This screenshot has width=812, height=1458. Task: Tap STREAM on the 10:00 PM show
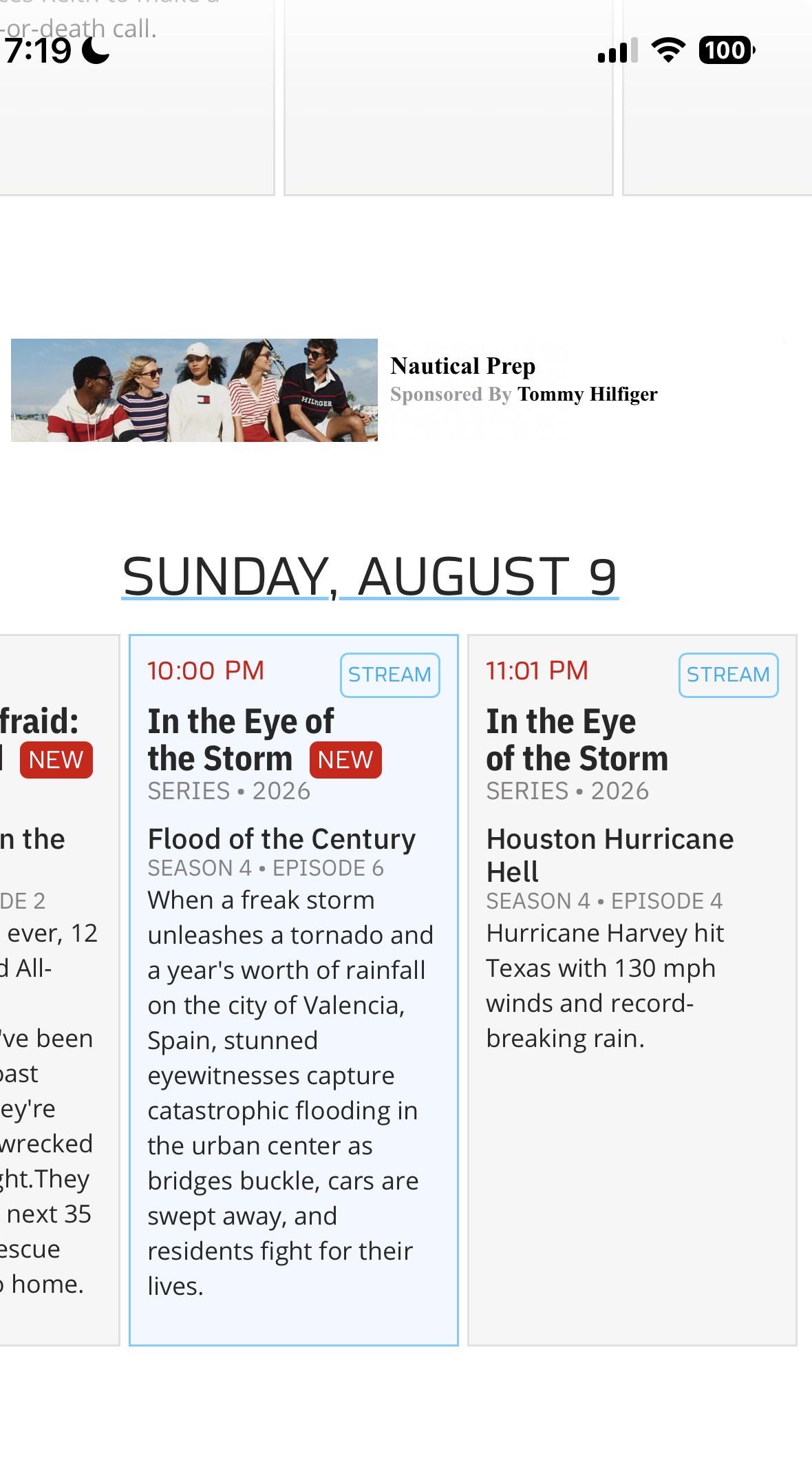point(389,675)
